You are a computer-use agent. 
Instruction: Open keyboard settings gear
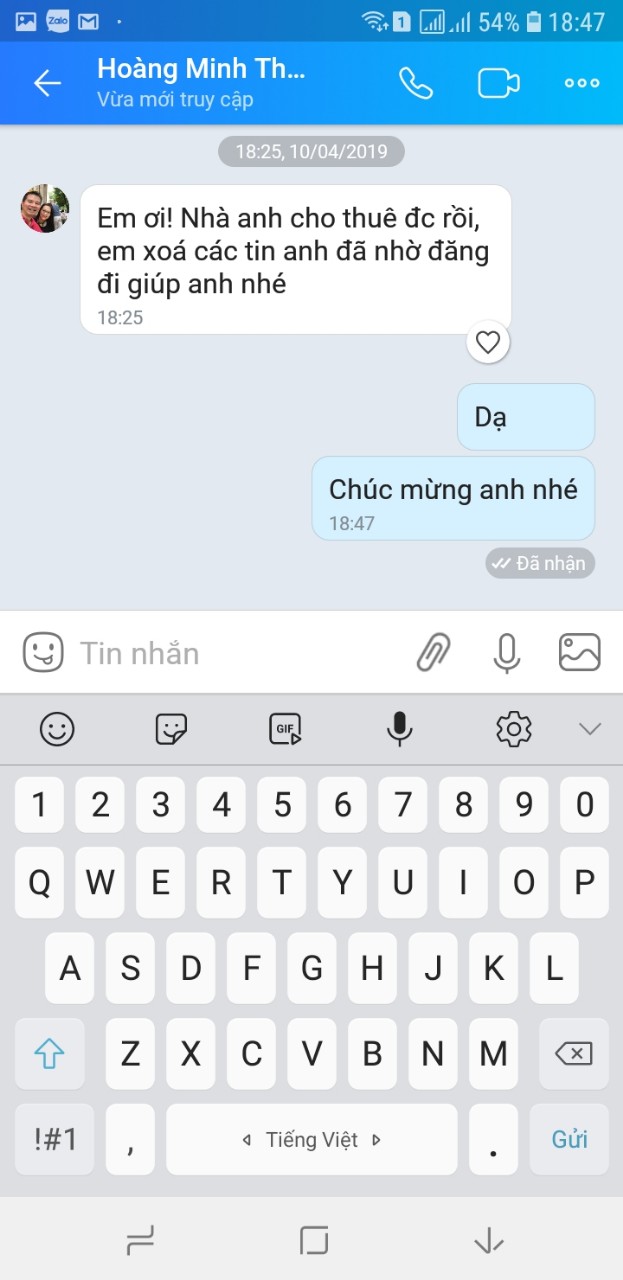click(x=513, y=729)
